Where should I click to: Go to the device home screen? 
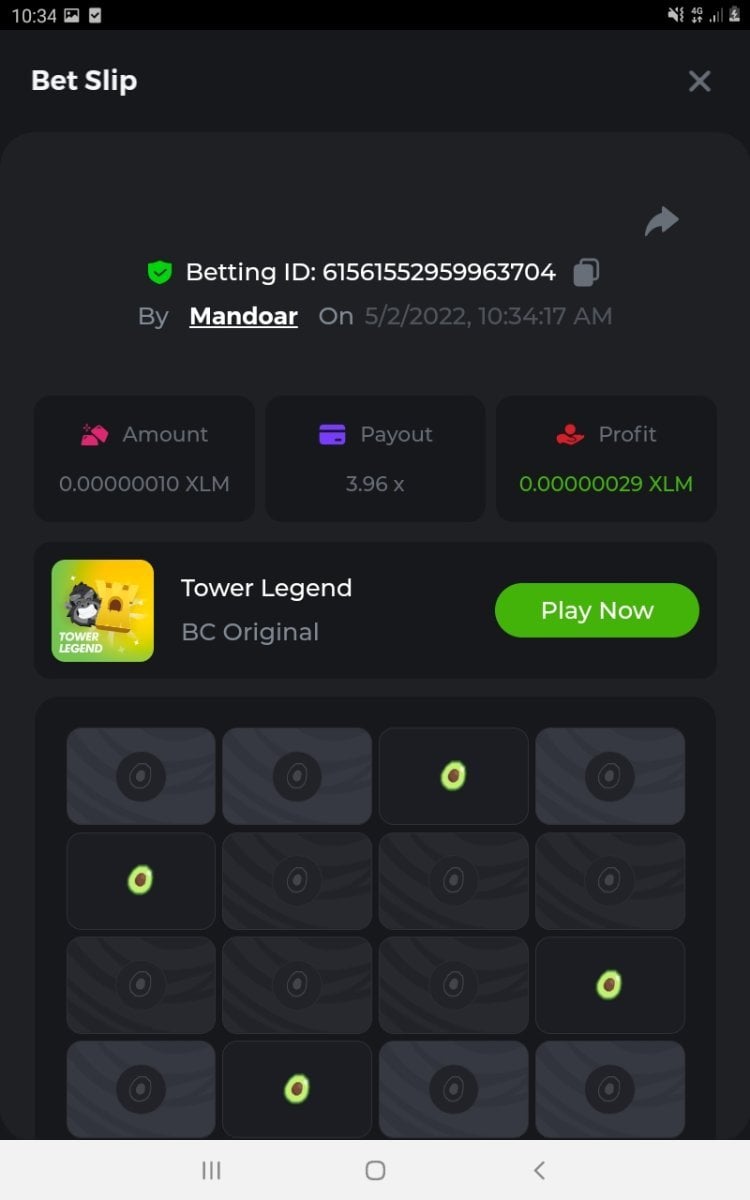point(375,1170)
